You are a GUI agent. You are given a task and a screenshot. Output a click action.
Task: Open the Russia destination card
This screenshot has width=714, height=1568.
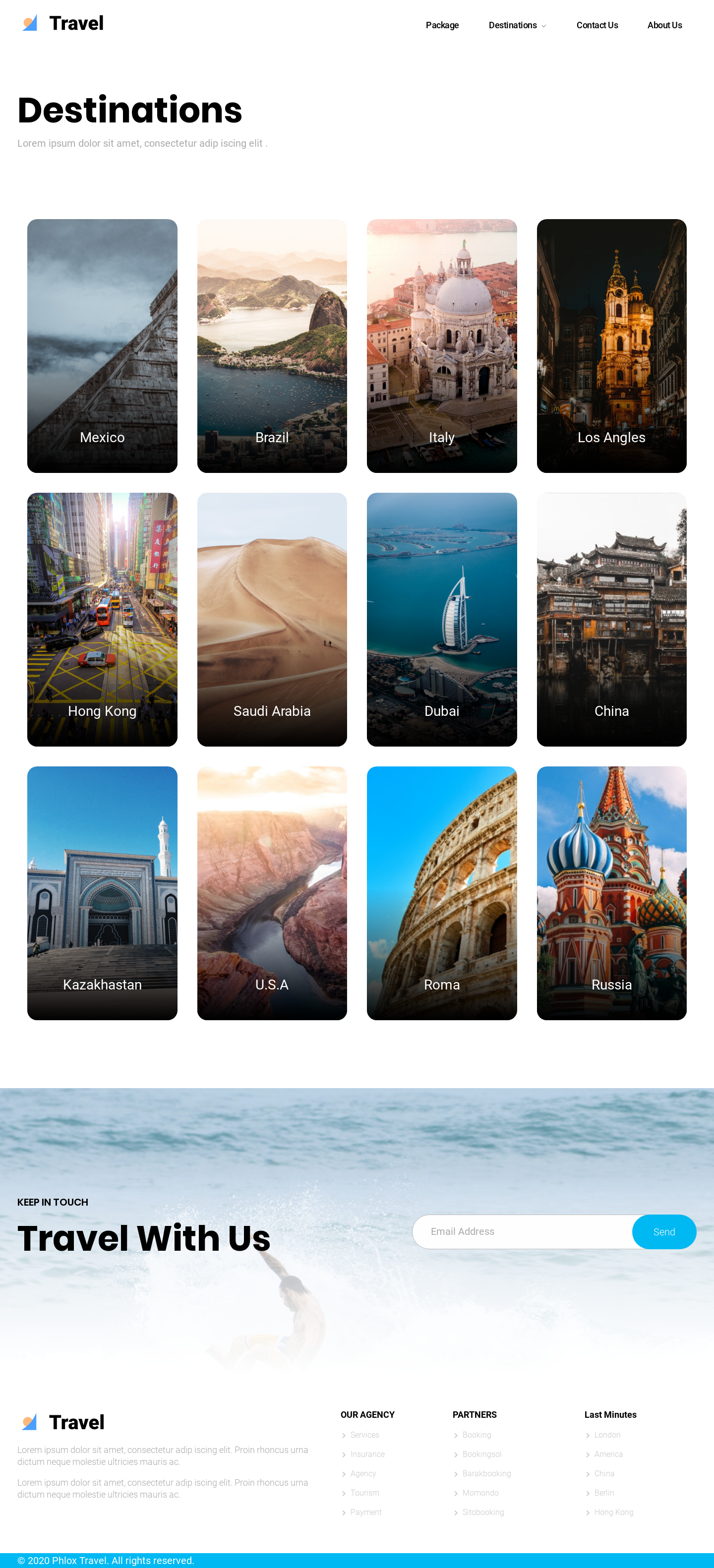pyautogui.click(x=611, y=892)
